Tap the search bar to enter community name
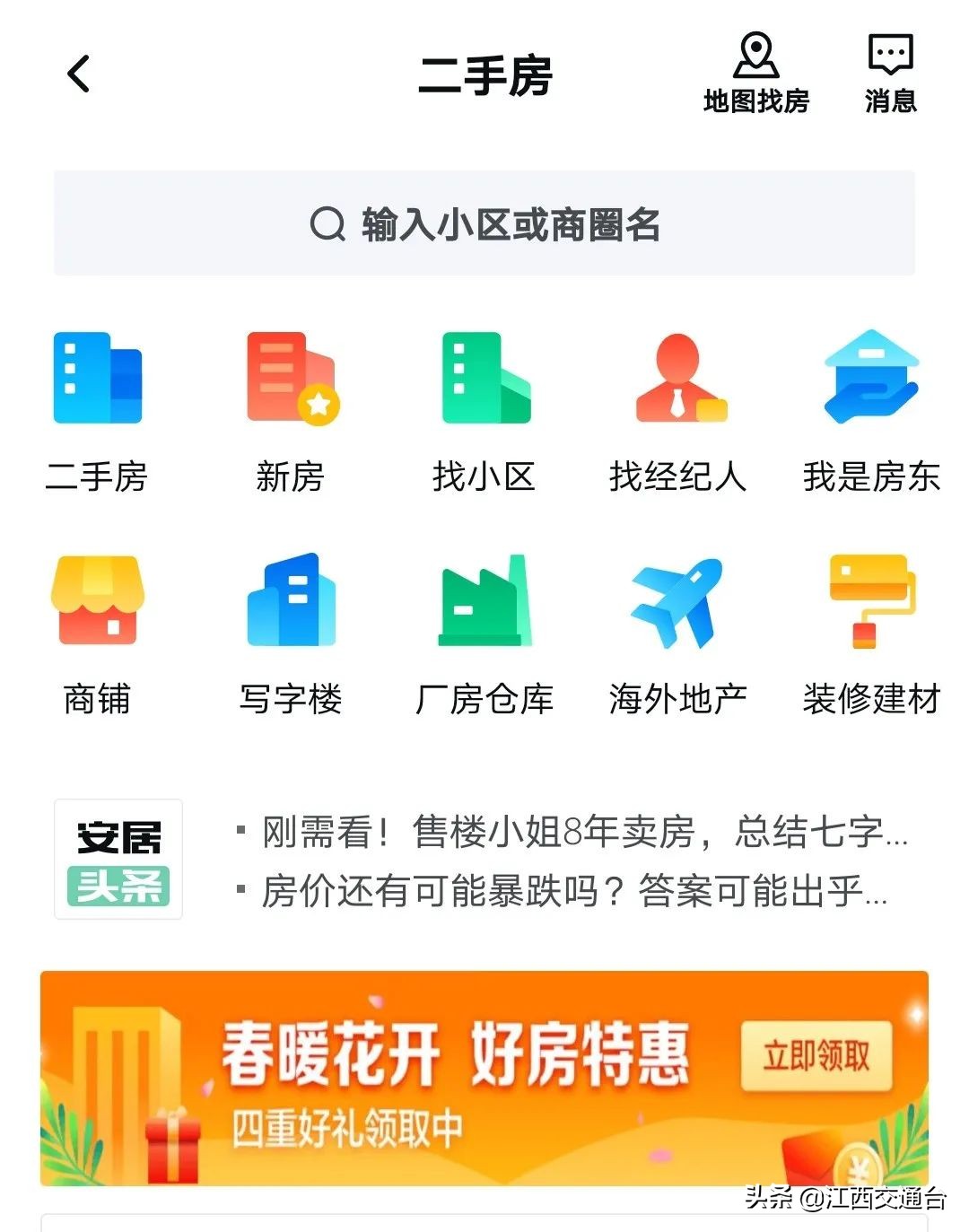The image size is (969, 1232). 484,225
